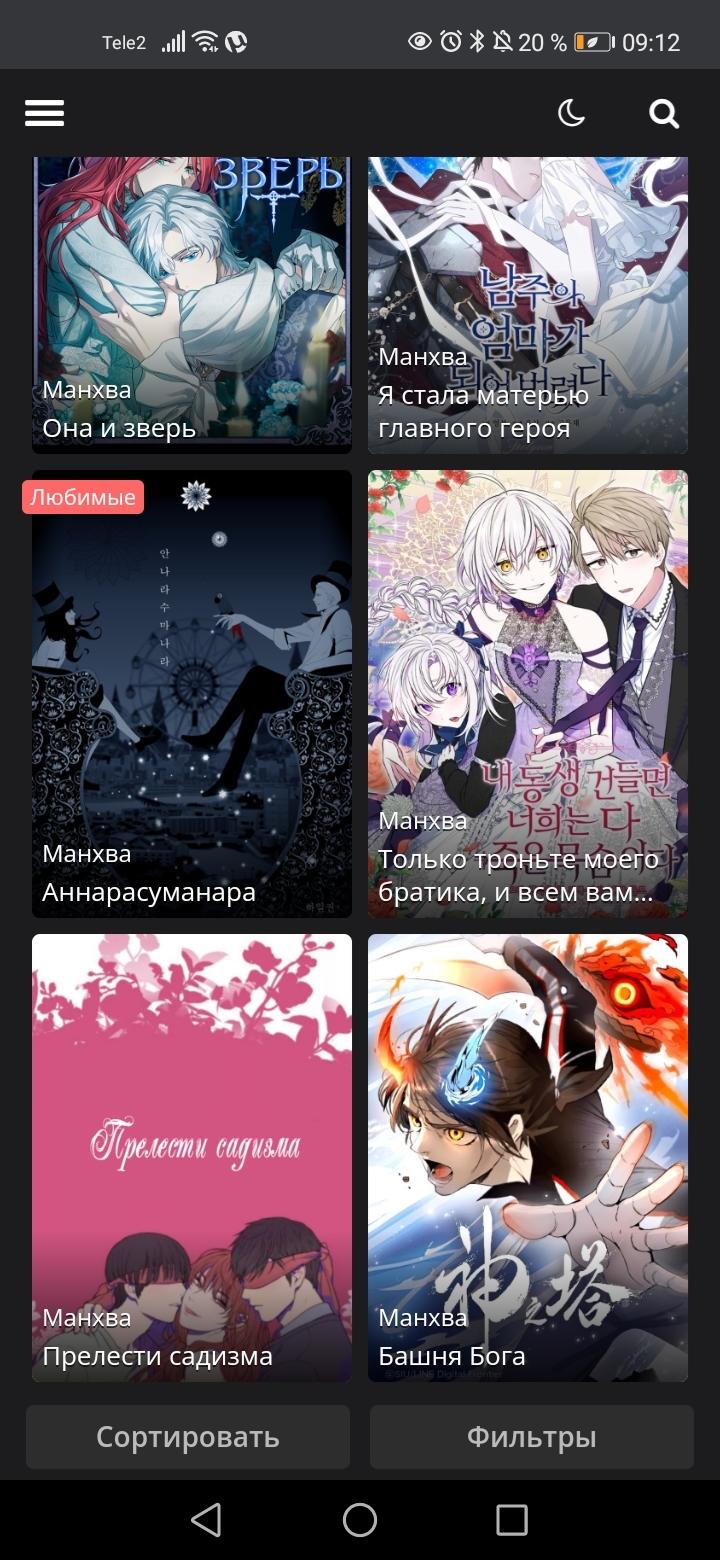Go back with the system back button

pos(206,1520)
